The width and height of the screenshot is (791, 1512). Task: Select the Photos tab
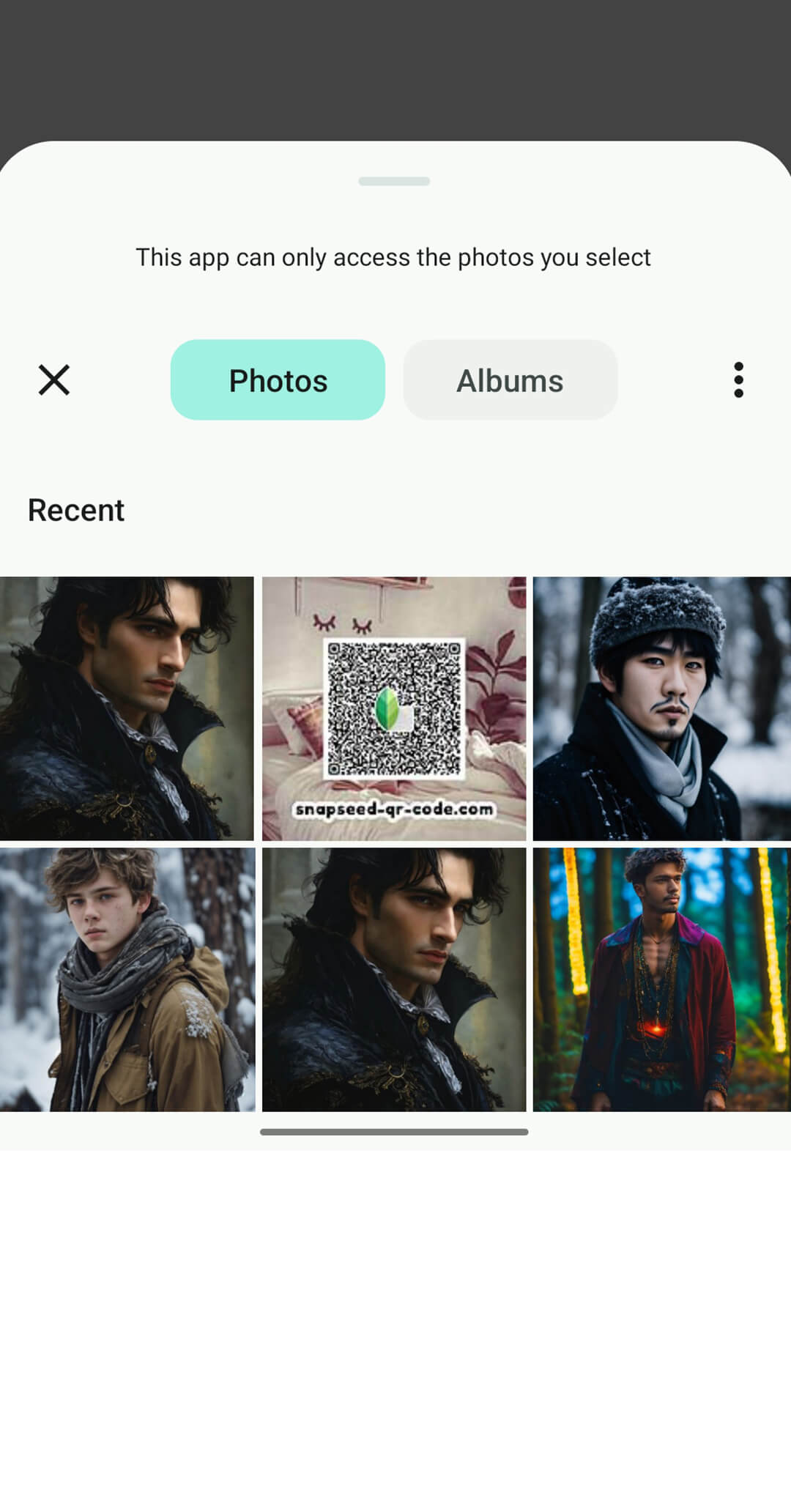click(x=278, y=380)
